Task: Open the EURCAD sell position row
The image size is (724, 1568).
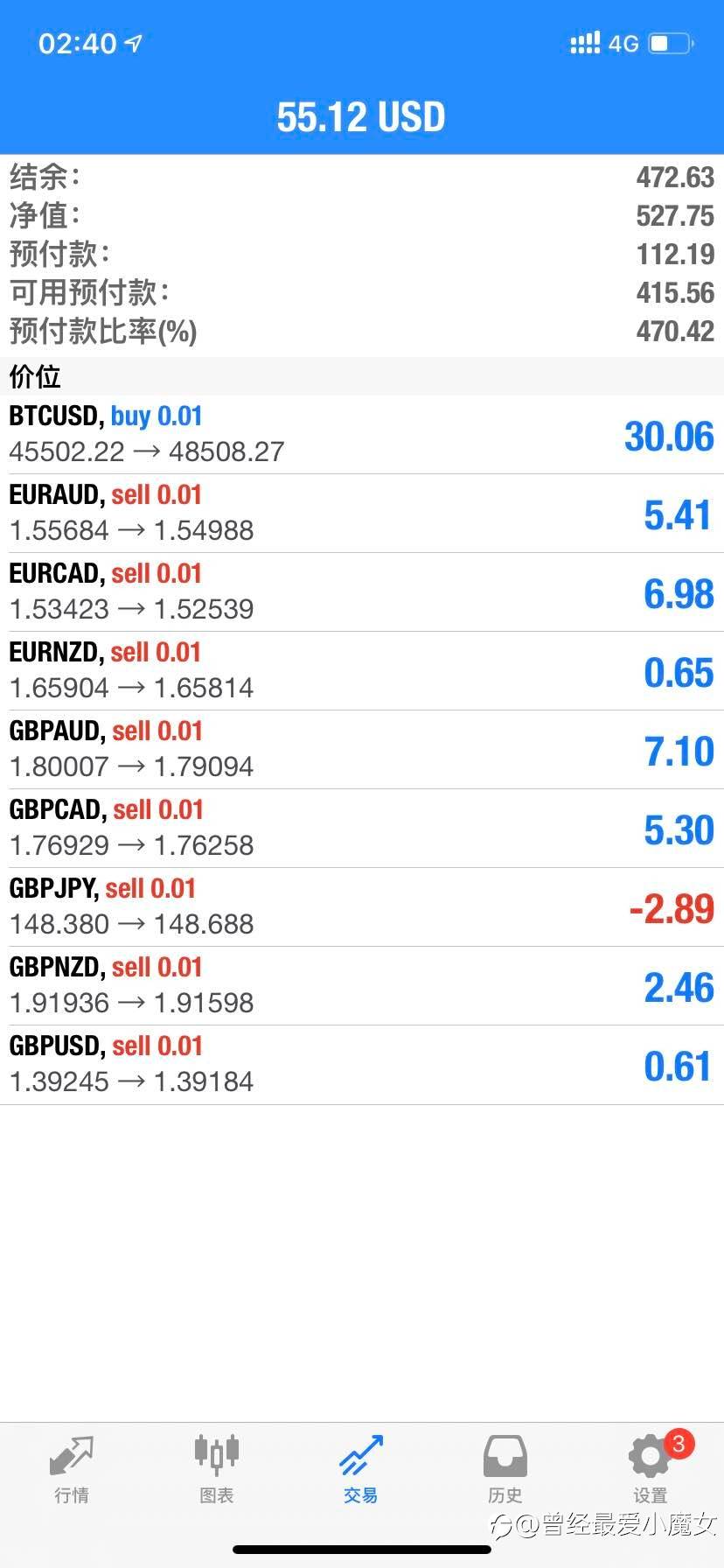Action: [362, 592]
